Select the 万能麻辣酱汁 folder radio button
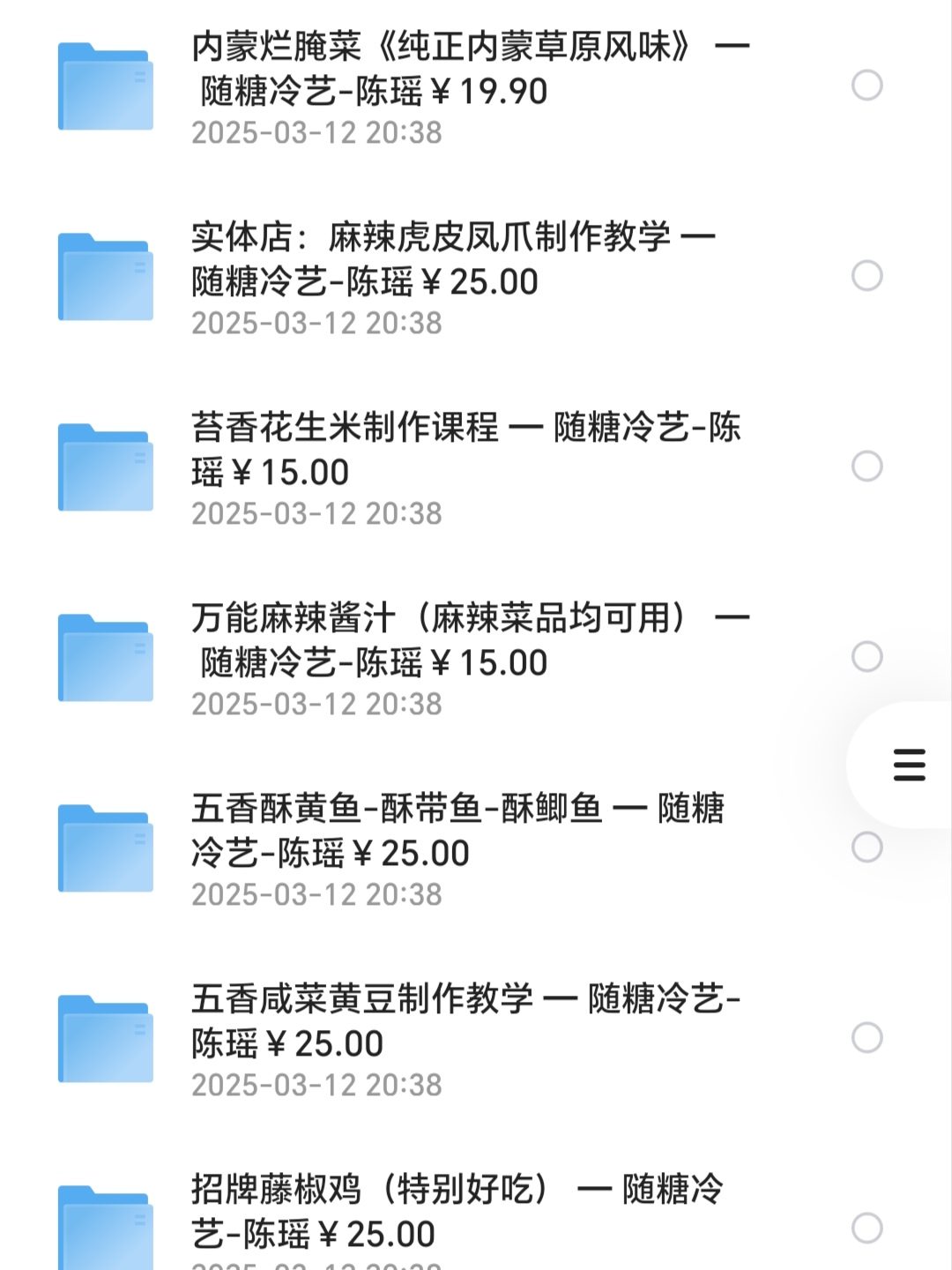The image size is (952, 1270). pos(867,657)
